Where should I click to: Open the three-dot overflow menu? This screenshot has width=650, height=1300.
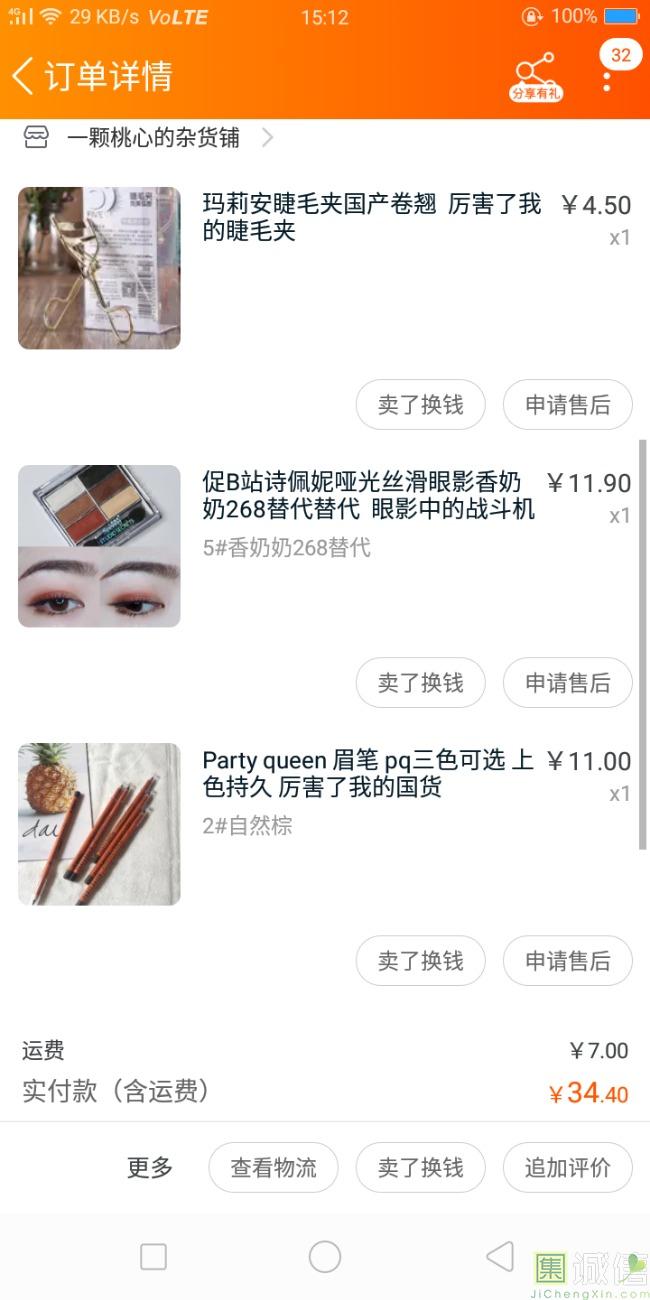[x=606, y=77]
